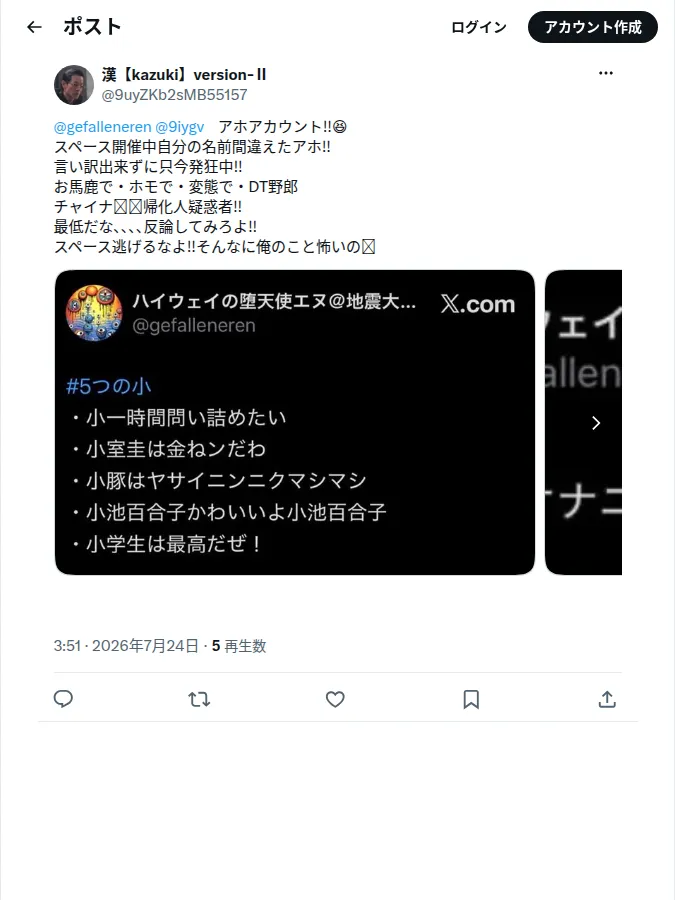675x900 pixels.
Task: Open 漢【kazuki】version-II profile name
Action: coord(184,75)
